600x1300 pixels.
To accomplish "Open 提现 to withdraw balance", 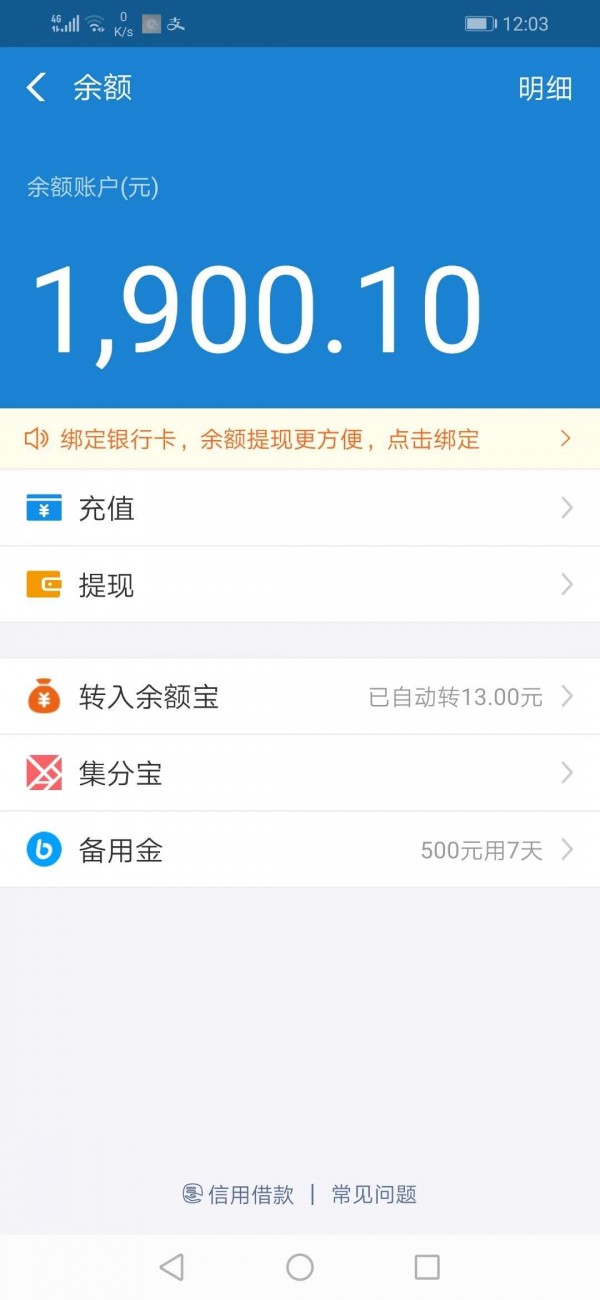I will coord(300,585).
